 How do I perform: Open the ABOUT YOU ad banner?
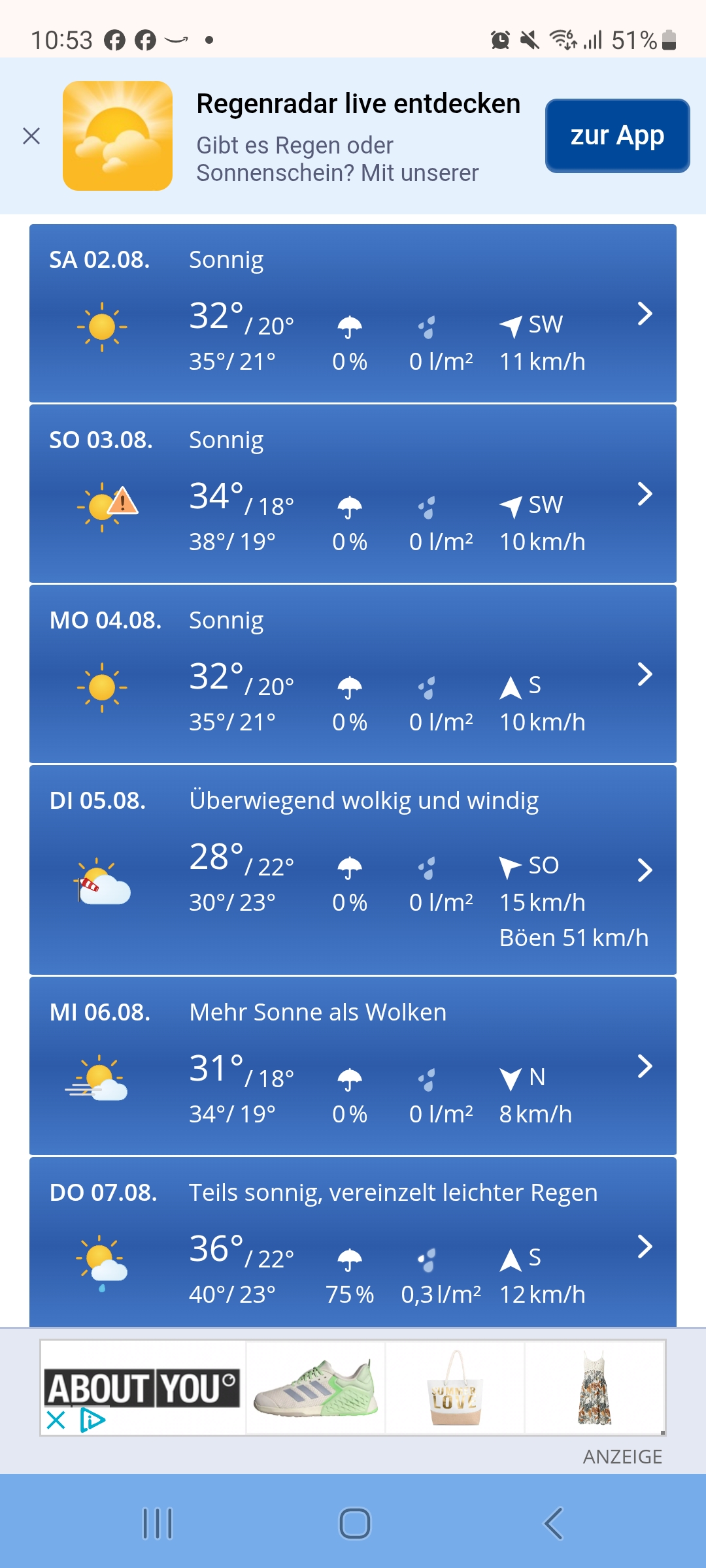(x=353, y=1387)
